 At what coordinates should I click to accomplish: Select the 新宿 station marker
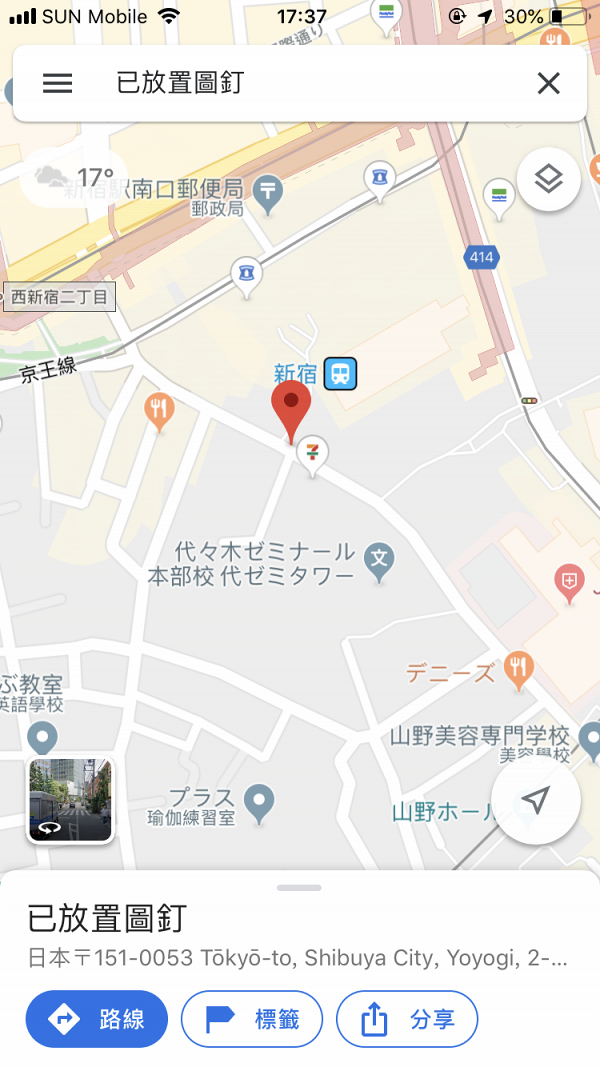pyautogui.click(x=340, y=374)
